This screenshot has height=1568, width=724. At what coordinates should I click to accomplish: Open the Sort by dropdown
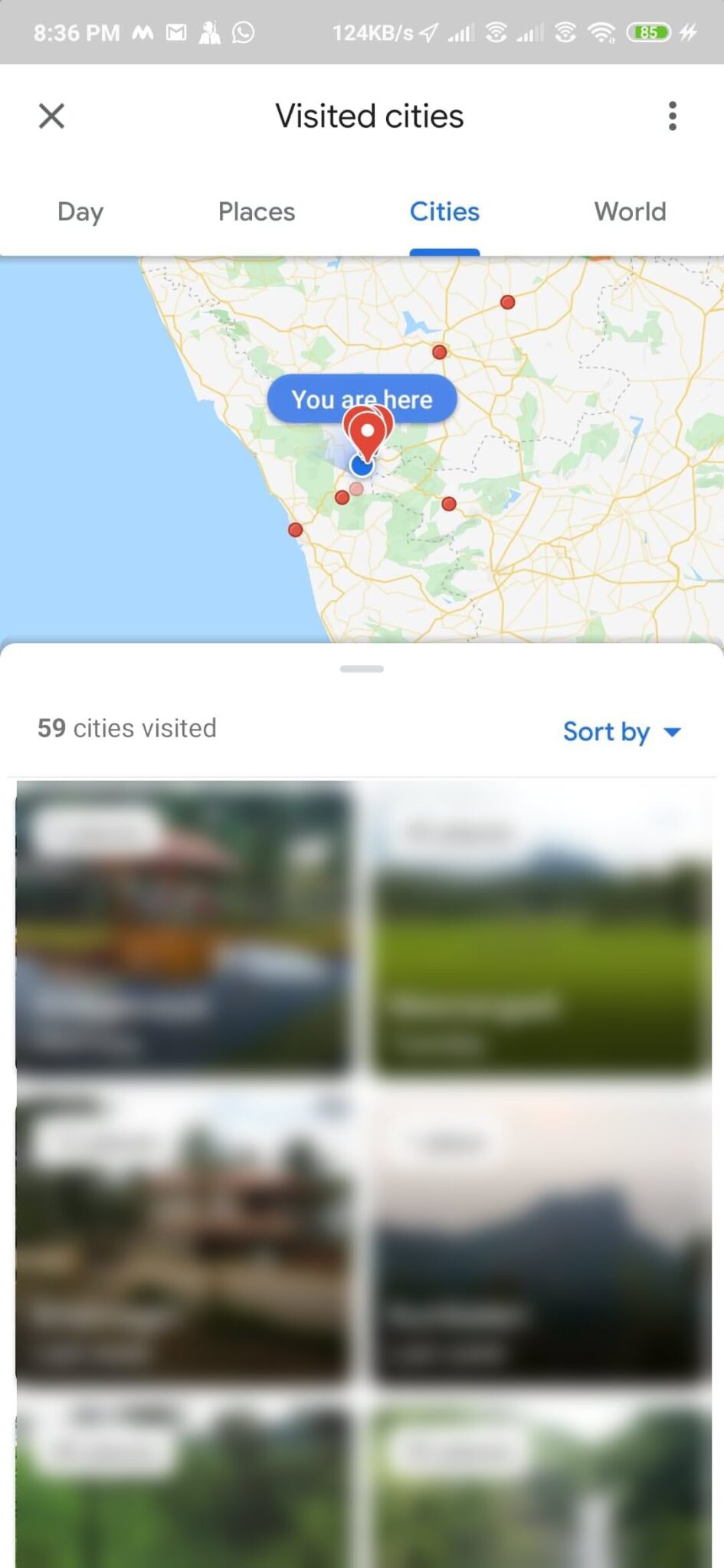pos(606,732)
